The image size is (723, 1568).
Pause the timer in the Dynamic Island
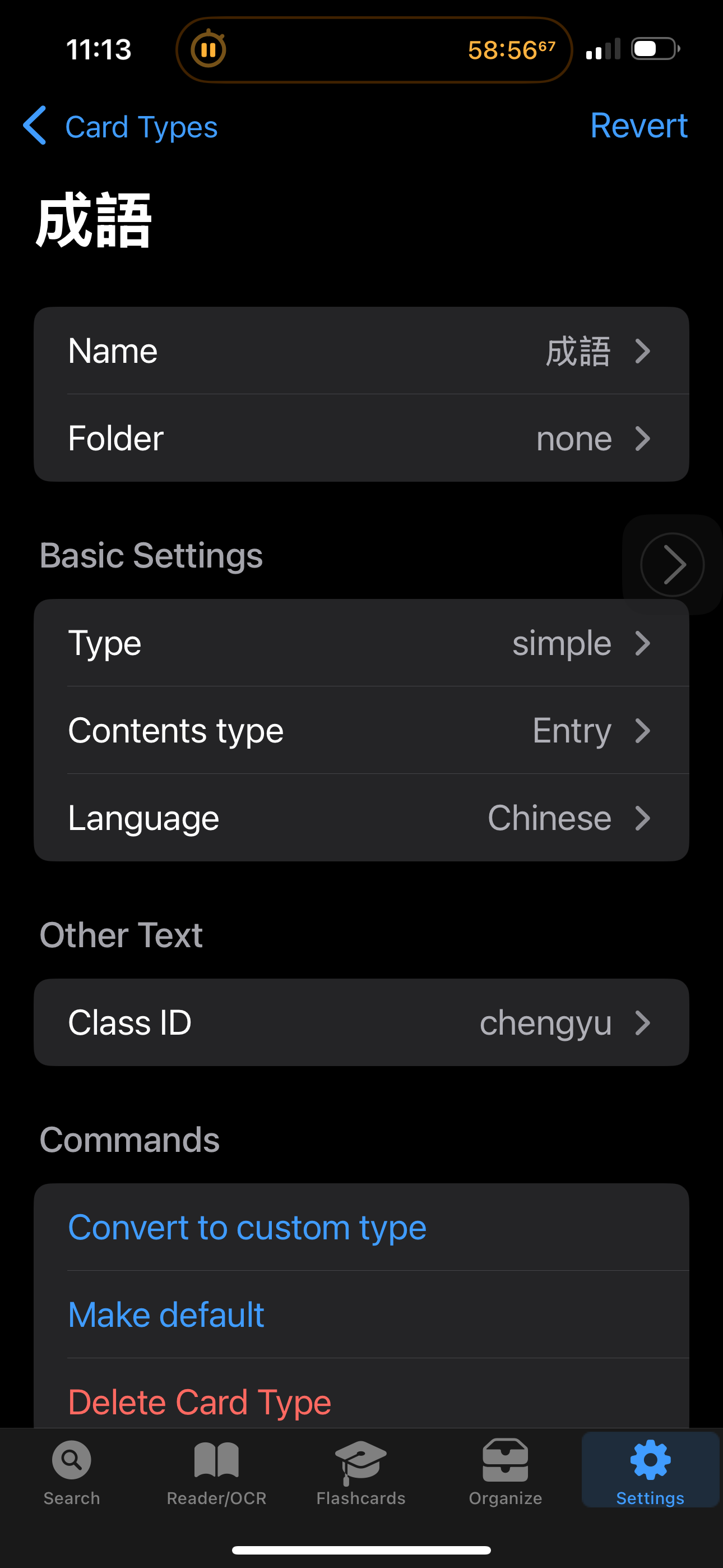coord(208,49)
